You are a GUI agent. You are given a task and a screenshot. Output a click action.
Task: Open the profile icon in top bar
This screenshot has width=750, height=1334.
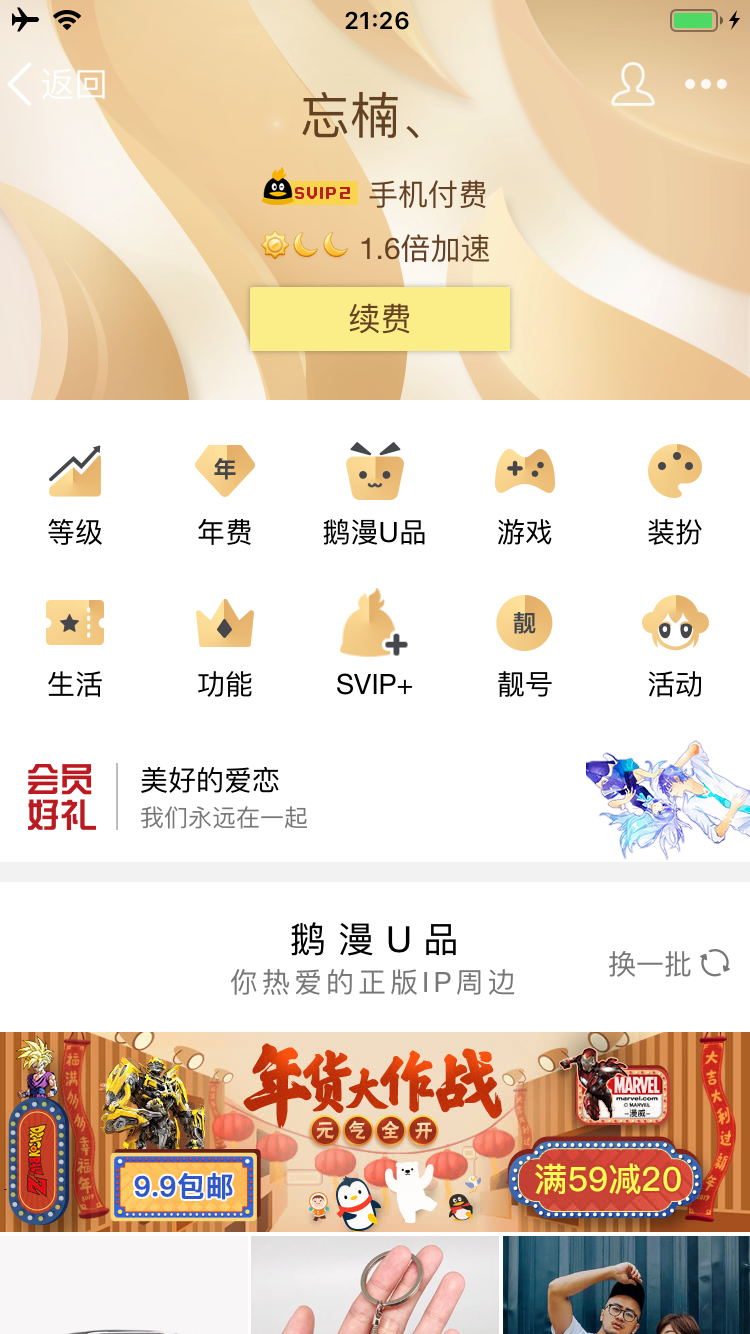tap(632, 85)
